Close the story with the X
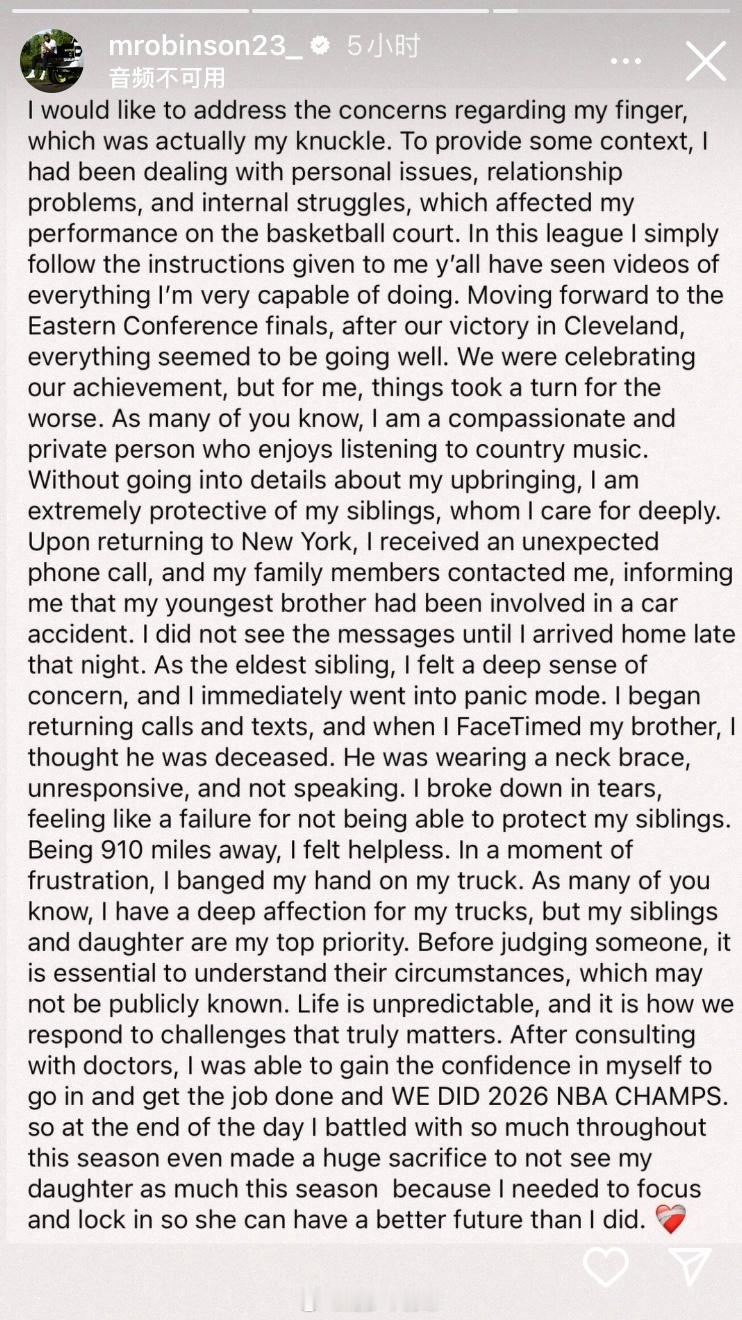 pos(705,61)
